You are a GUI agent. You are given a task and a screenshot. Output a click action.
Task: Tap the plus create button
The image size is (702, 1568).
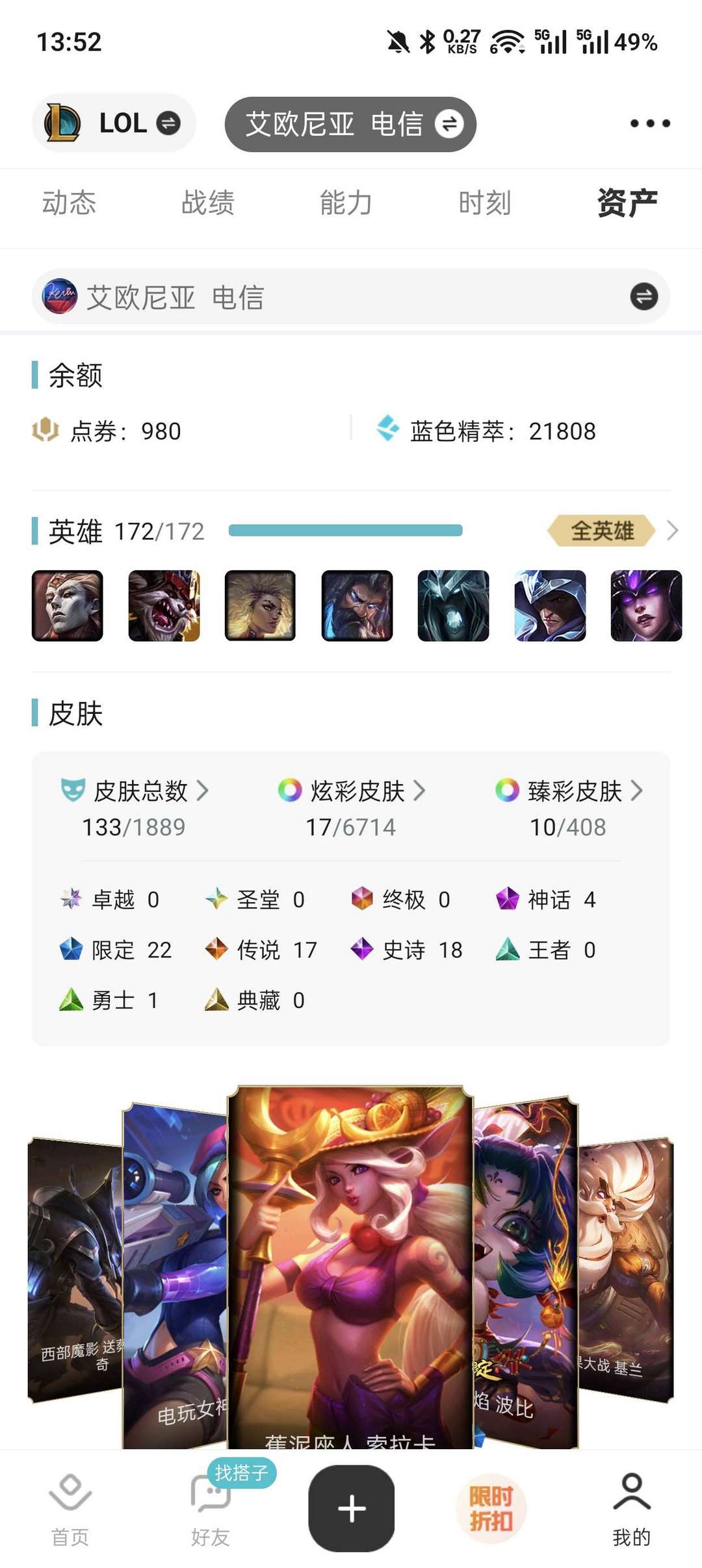[351, 1508]
